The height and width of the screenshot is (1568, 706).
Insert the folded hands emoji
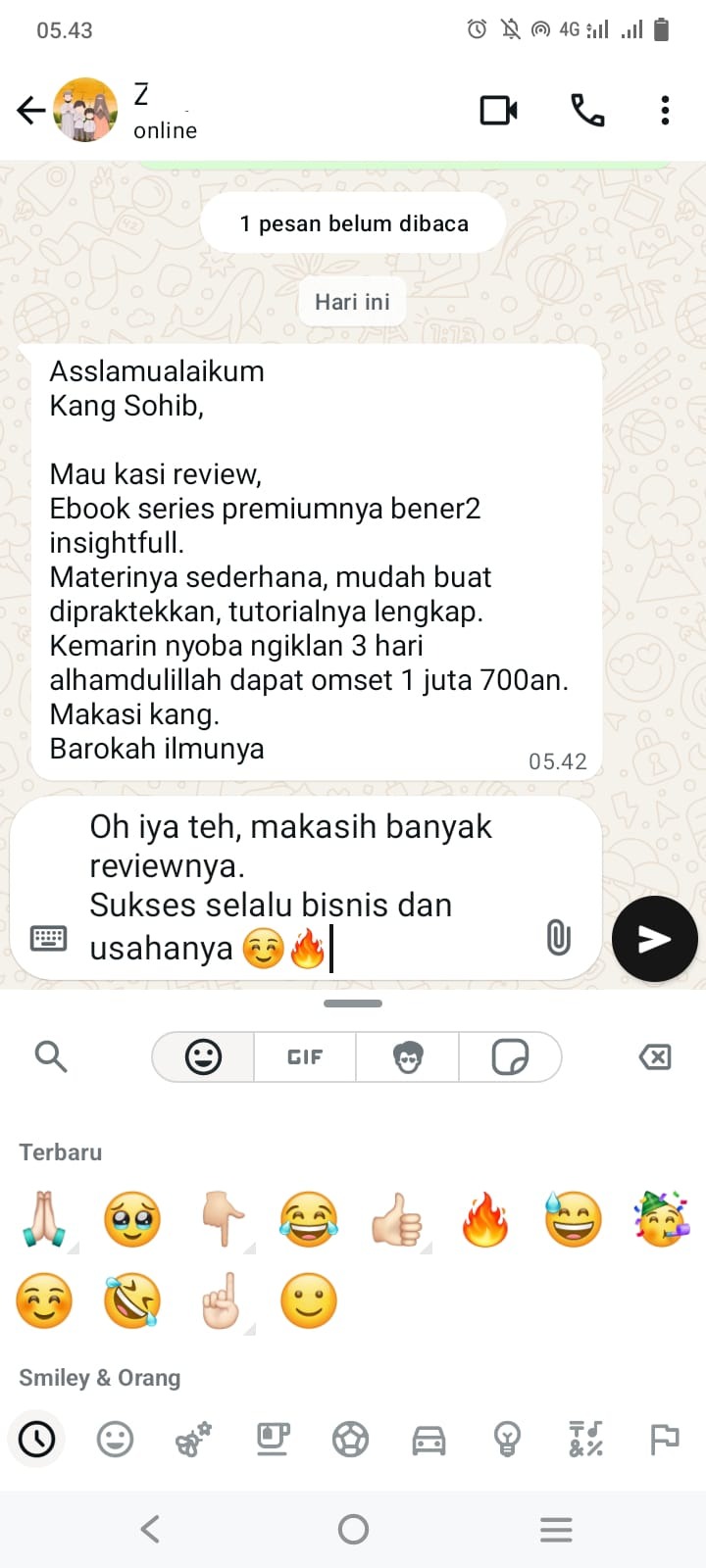click(44, 1219)
